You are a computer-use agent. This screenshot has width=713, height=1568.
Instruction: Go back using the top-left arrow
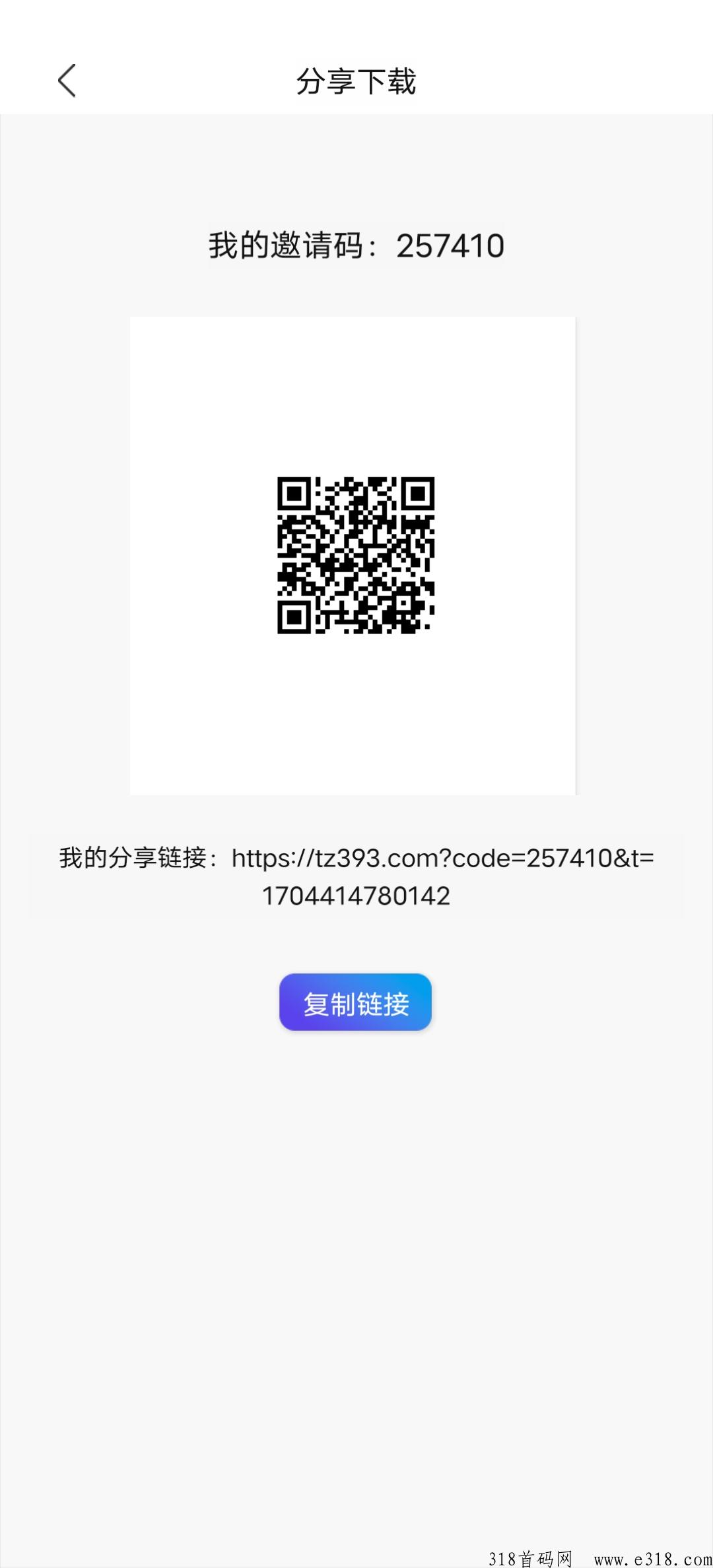[x=67, y=81]
